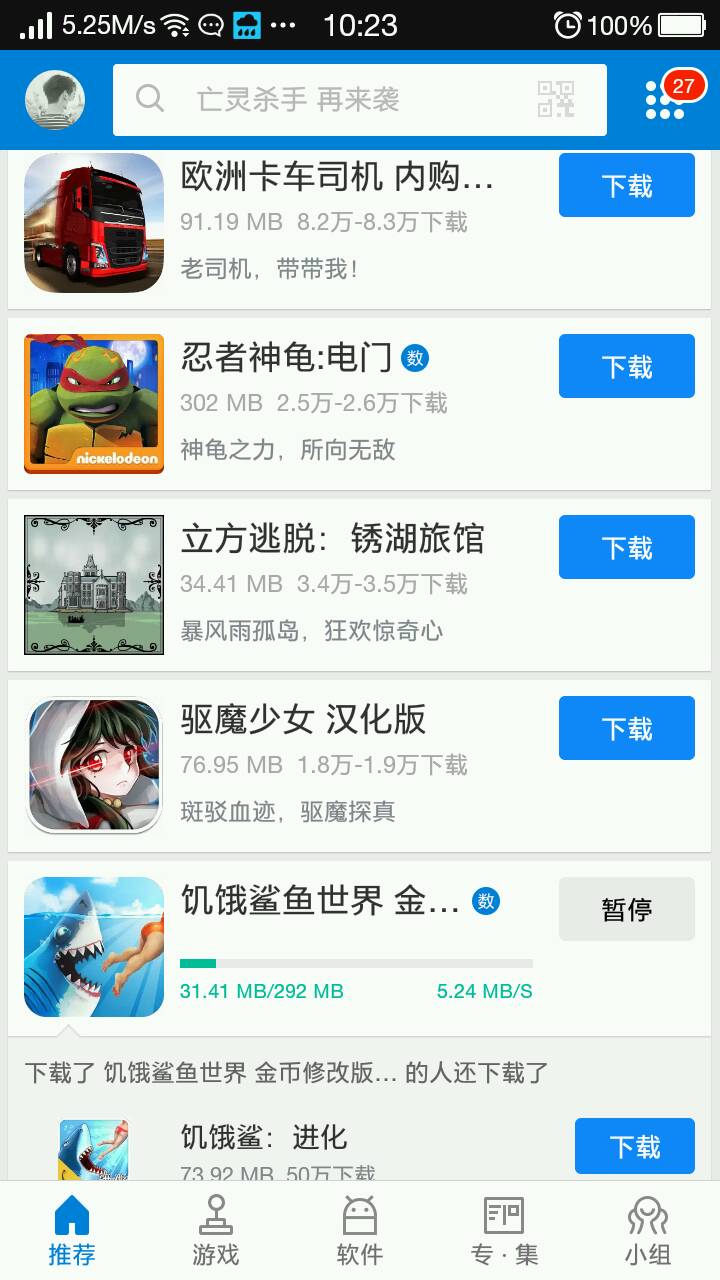Image resolution: width=720 pixels, height=1280 pixels.
Task: Download 忍者神龟:电门
Action: coord(626,367)
